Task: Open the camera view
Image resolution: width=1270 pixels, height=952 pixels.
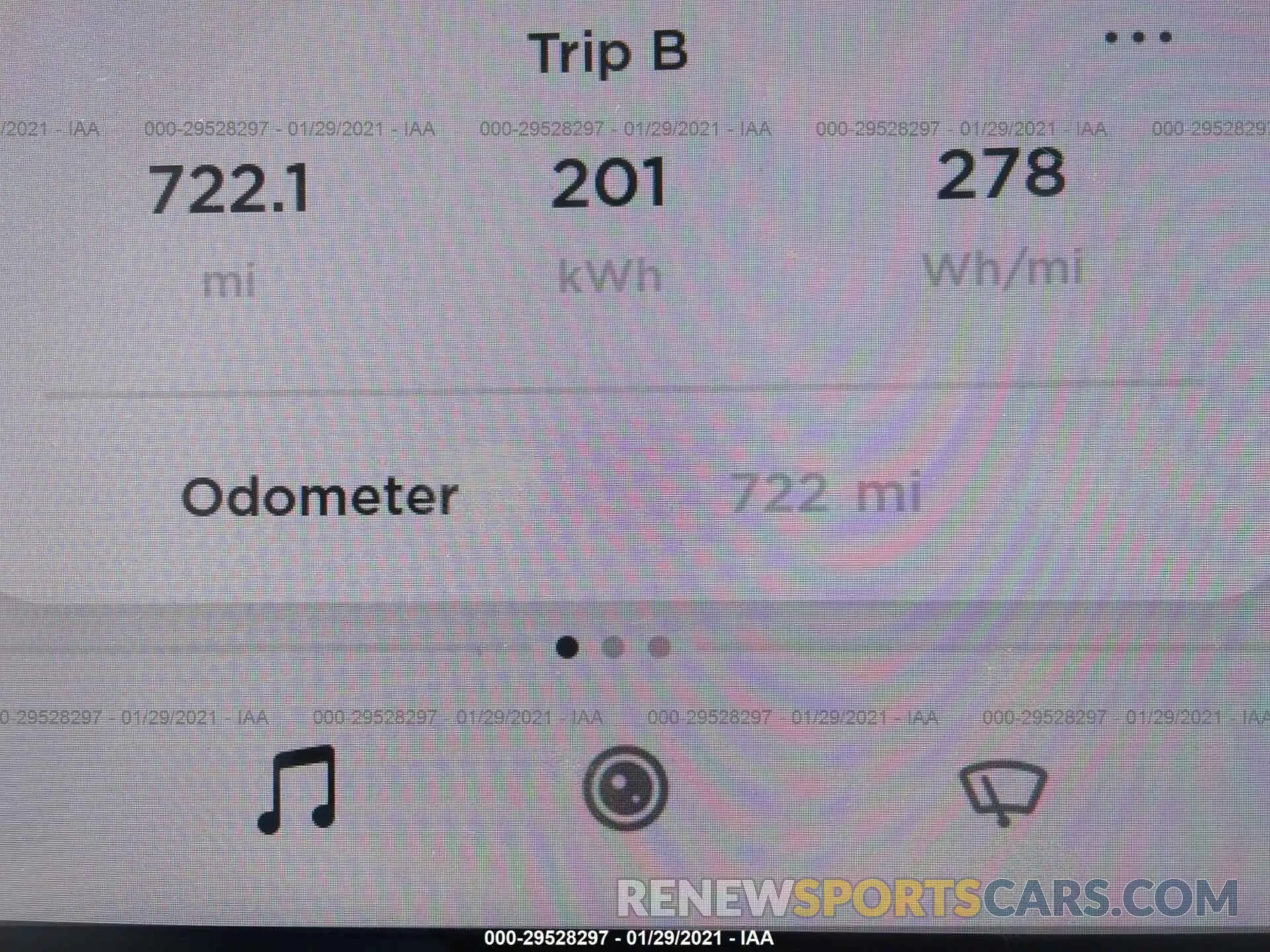Action: (625, 787)
